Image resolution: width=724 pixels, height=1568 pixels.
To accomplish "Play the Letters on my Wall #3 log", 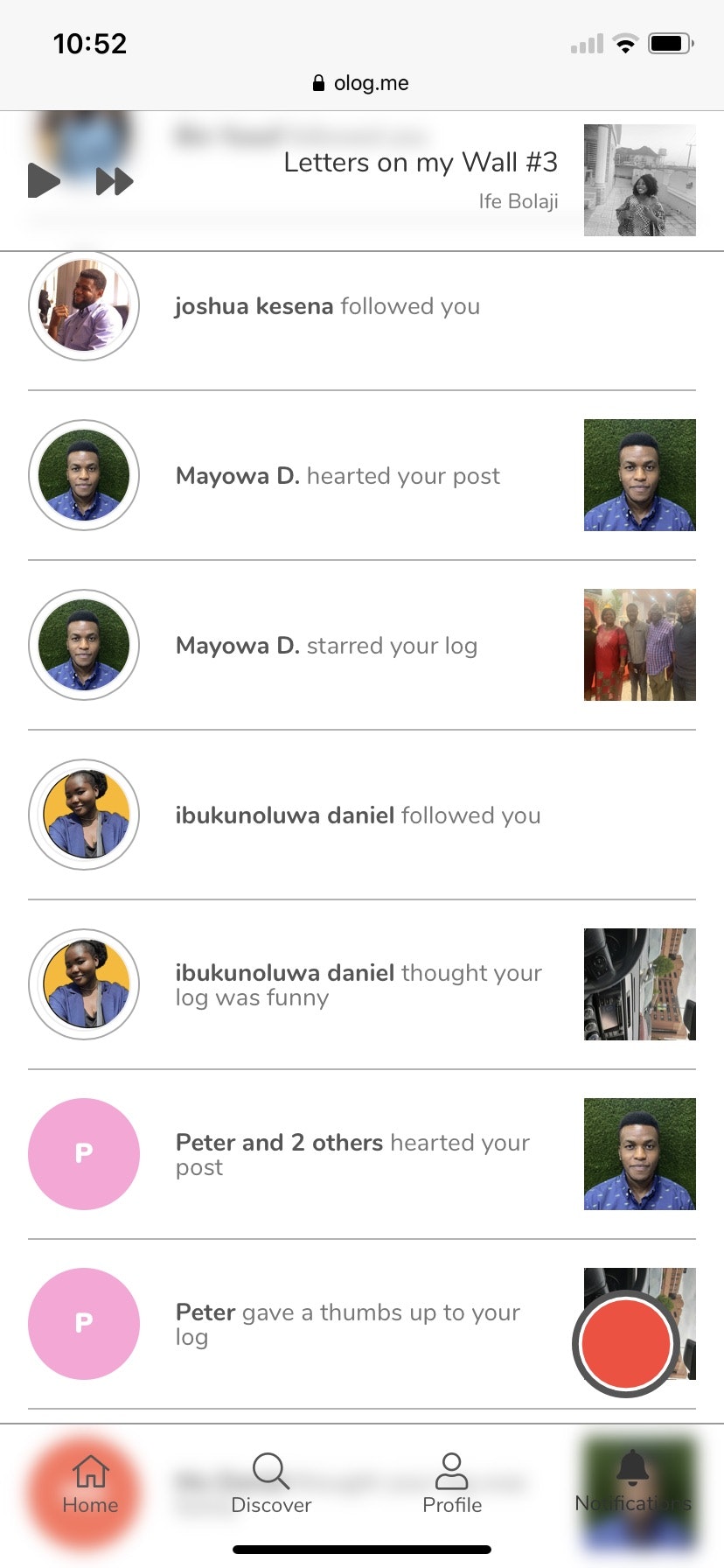I will click(x=44, y=181).
